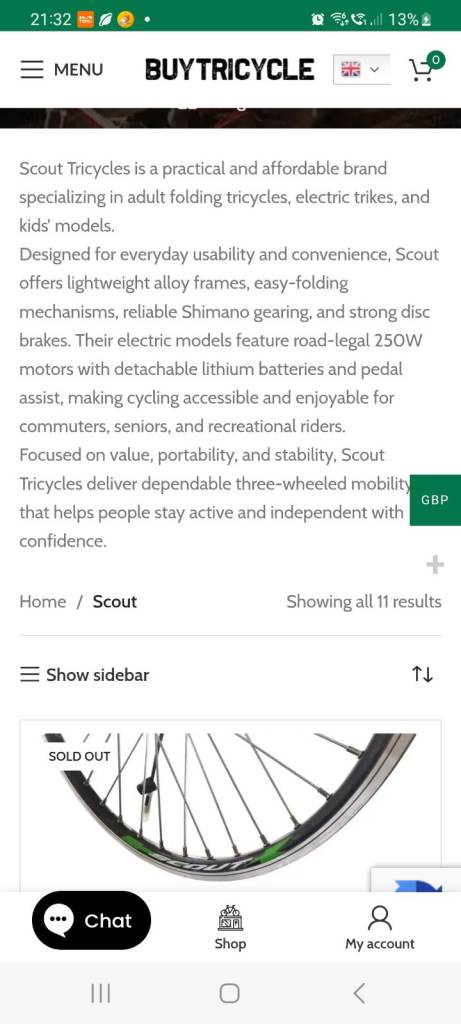Screen dimensions: 461x1024
Task: Open the sold out Scout wheel product
Action: [x=230, y=806]
